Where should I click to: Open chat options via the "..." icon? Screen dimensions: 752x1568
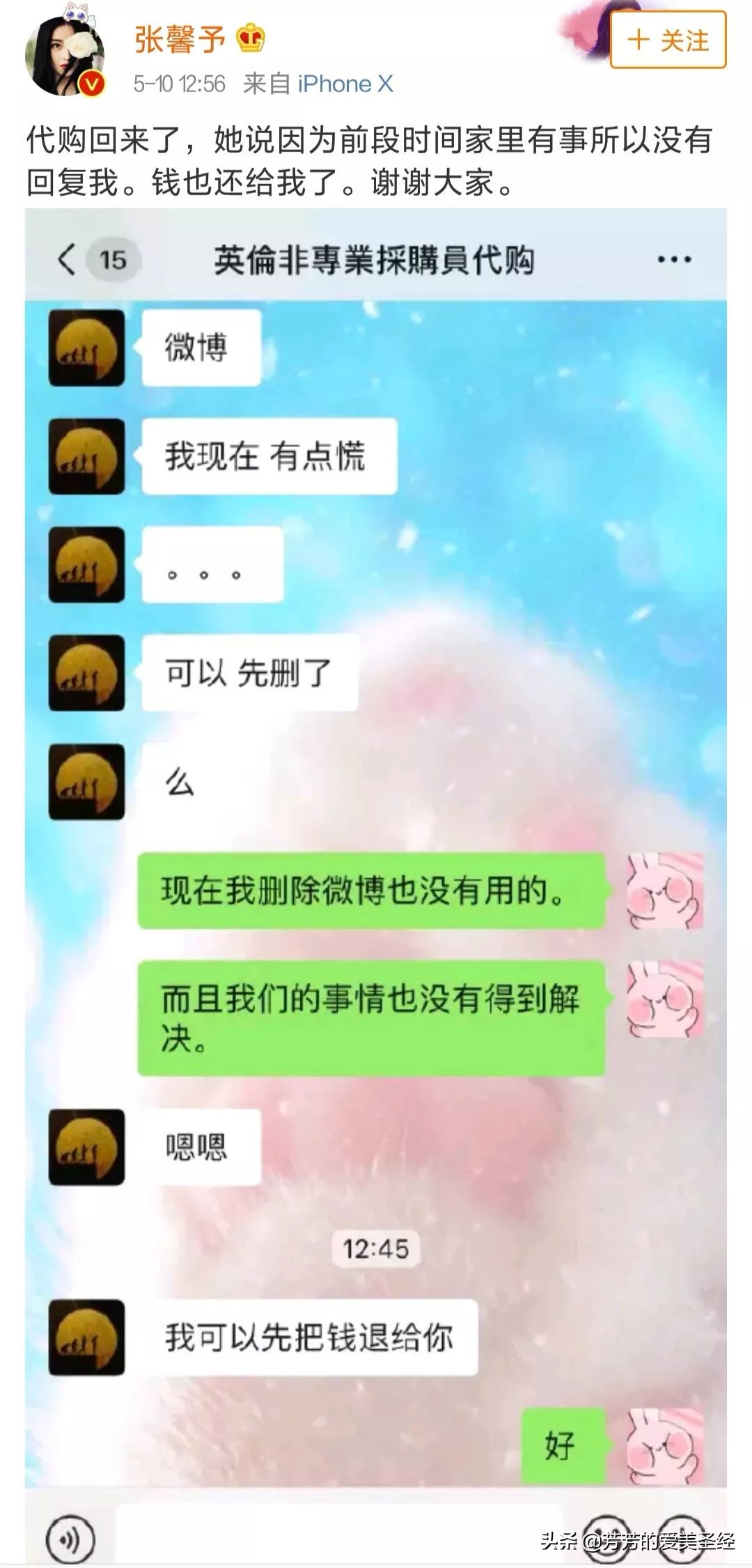point(672,261)
